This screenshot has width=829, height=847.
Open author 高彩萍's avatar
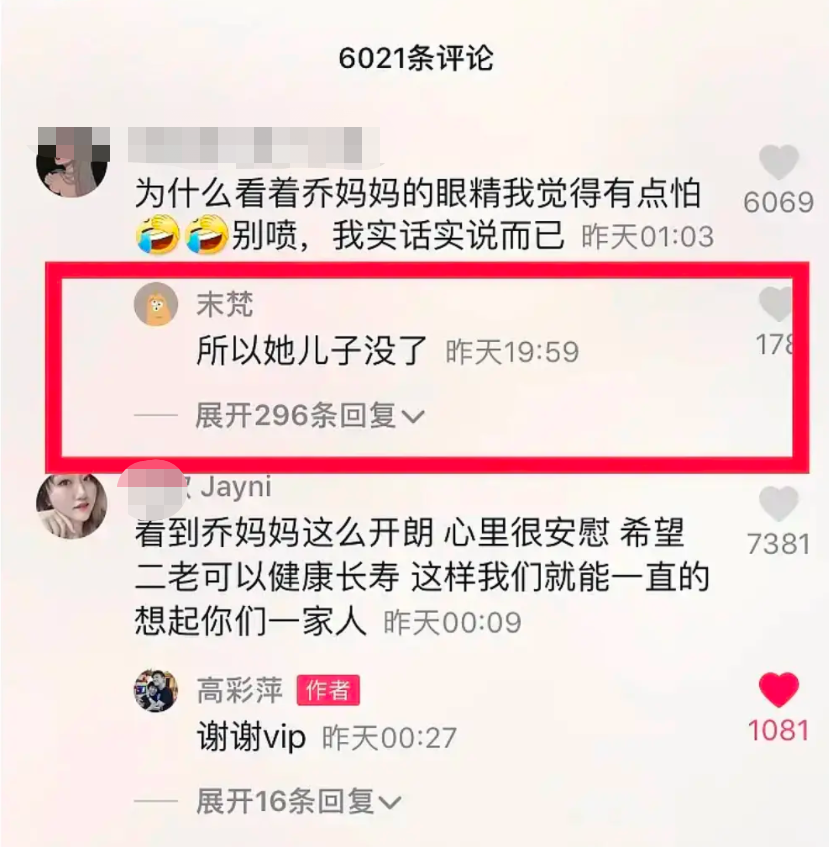pos(156,690)
